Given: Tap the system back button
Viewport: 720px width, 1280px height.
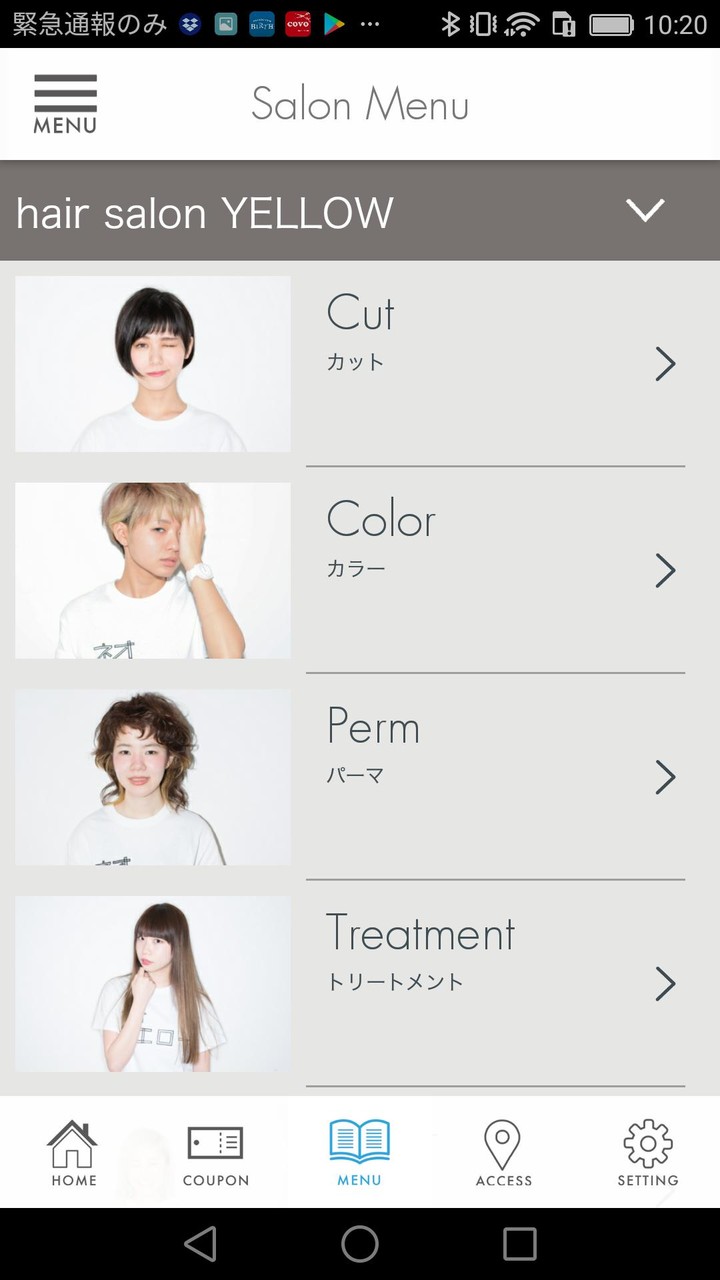Looking at the screenshot, I should [x=200, y=1244].
